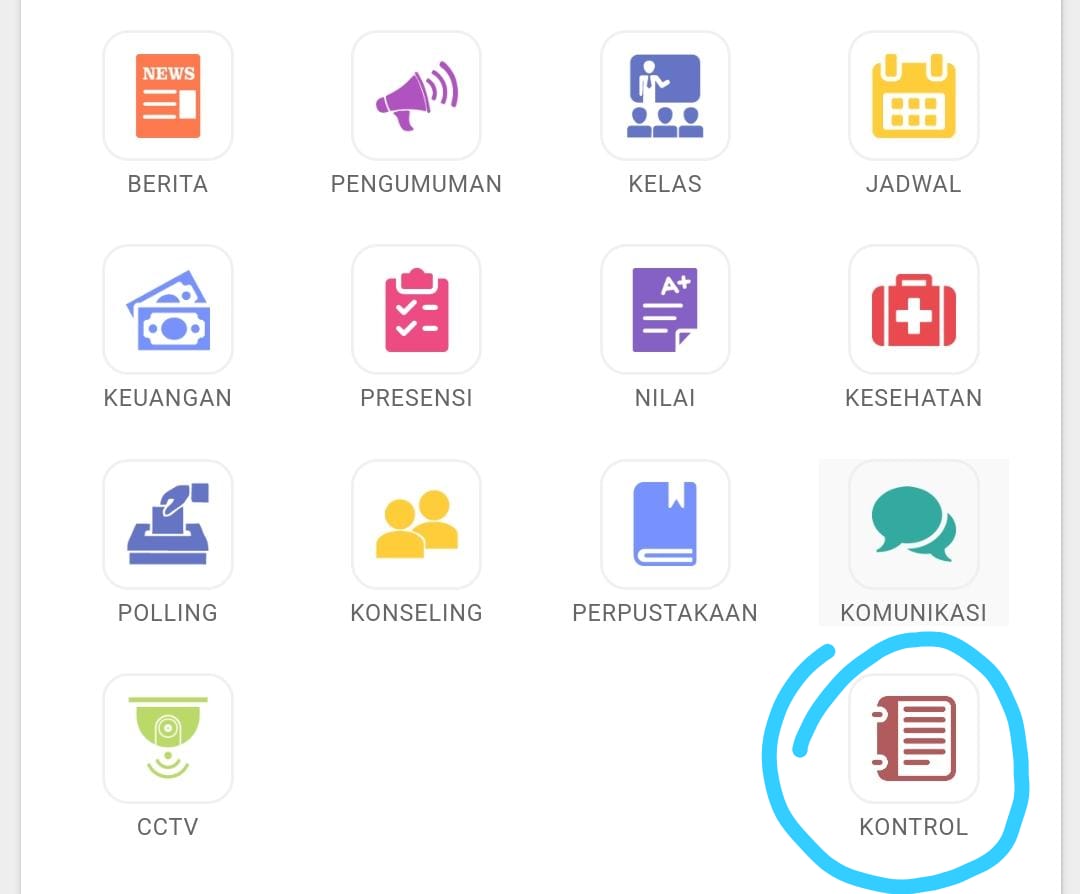Open Komunikasi chat menu
1080x894 pixels.
coord(913,525)
